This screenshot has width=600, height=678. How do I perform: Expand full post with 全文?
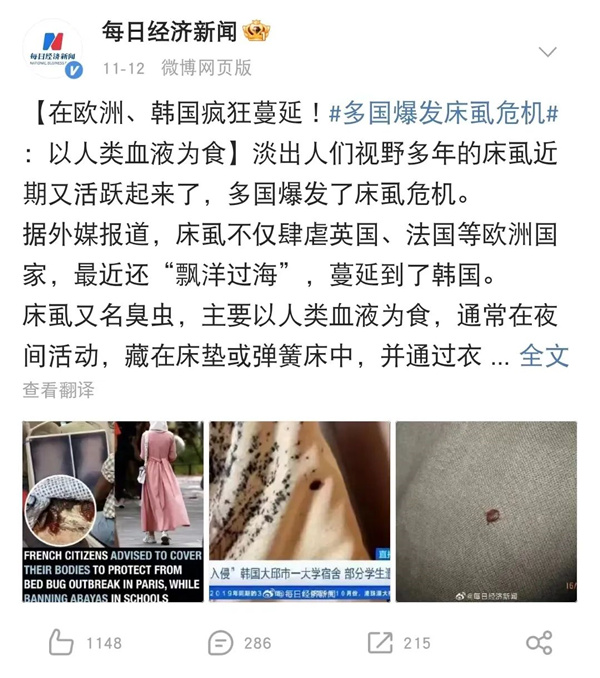(545, 354)
